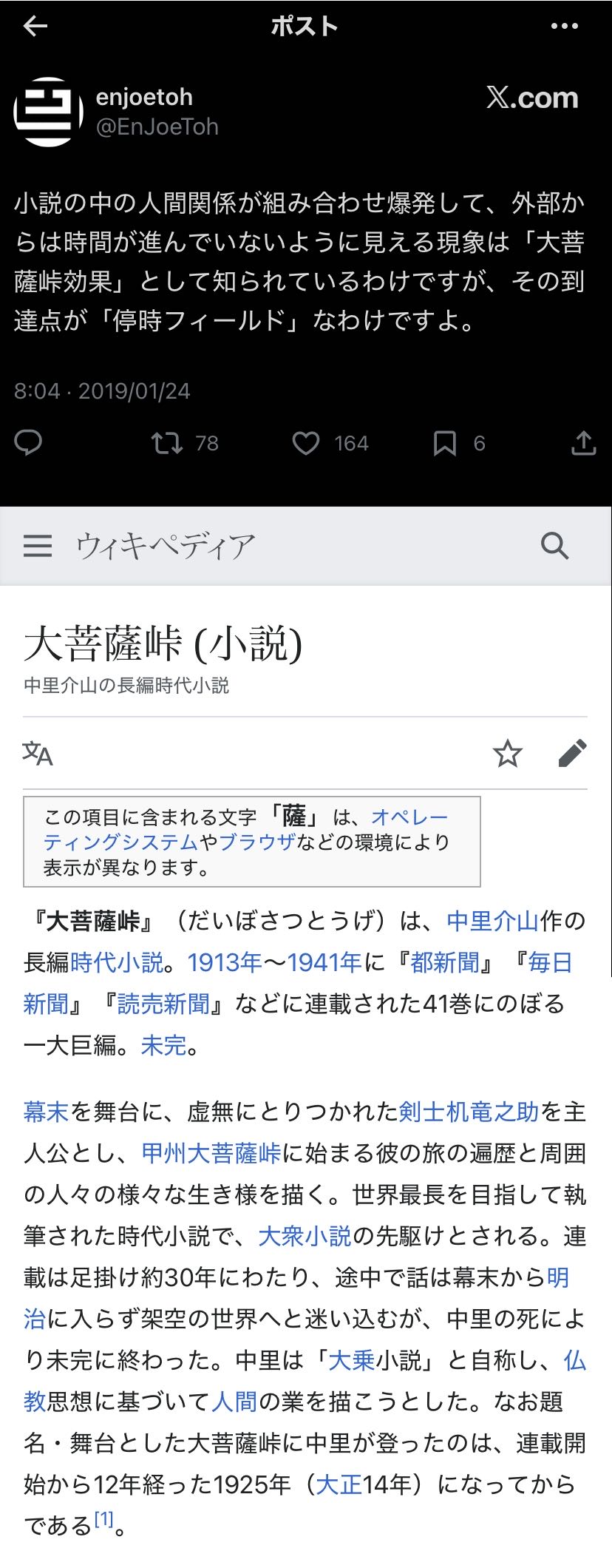Follow the 大衆小説 link
The image size is (612, 1568).
coord(305,1236)
